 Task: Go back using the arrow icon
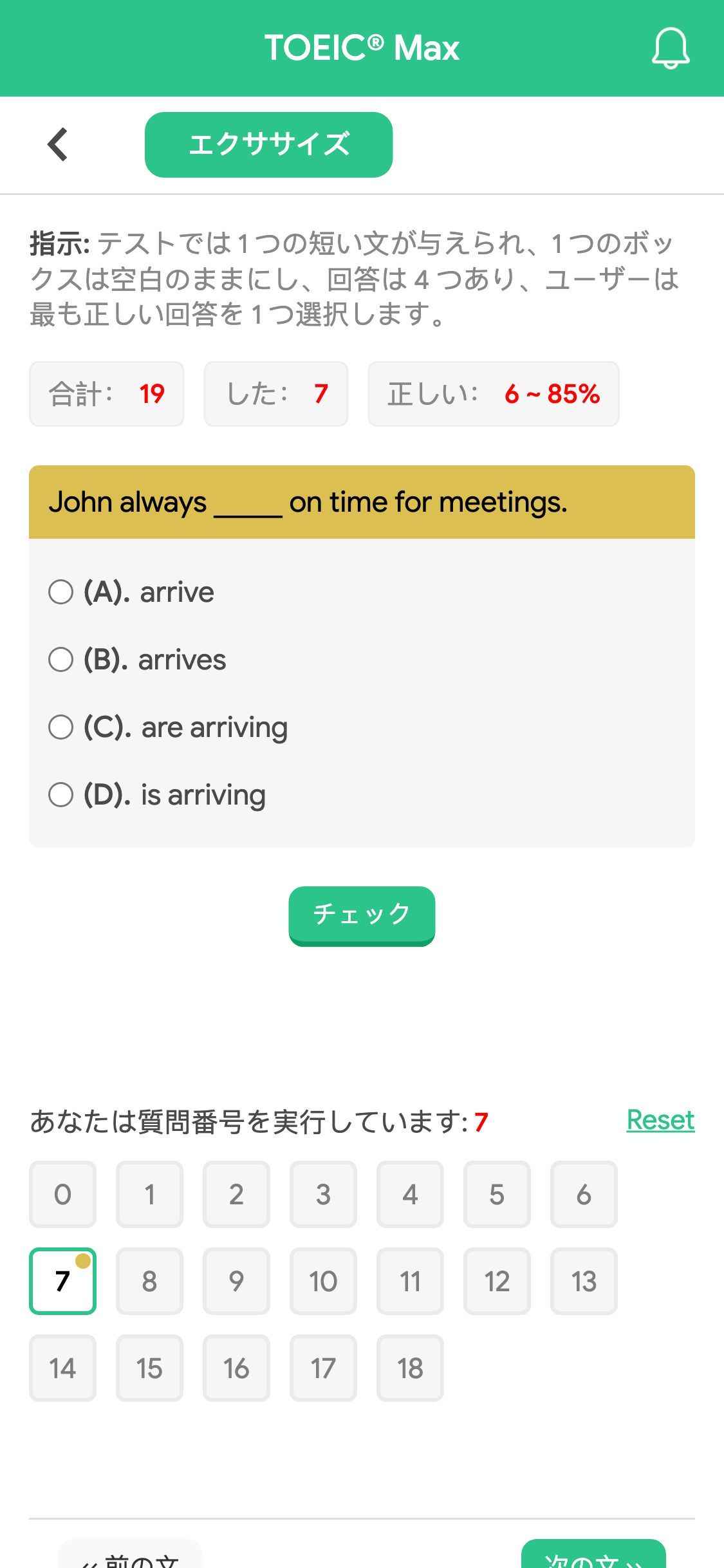[x=58, y=144]
